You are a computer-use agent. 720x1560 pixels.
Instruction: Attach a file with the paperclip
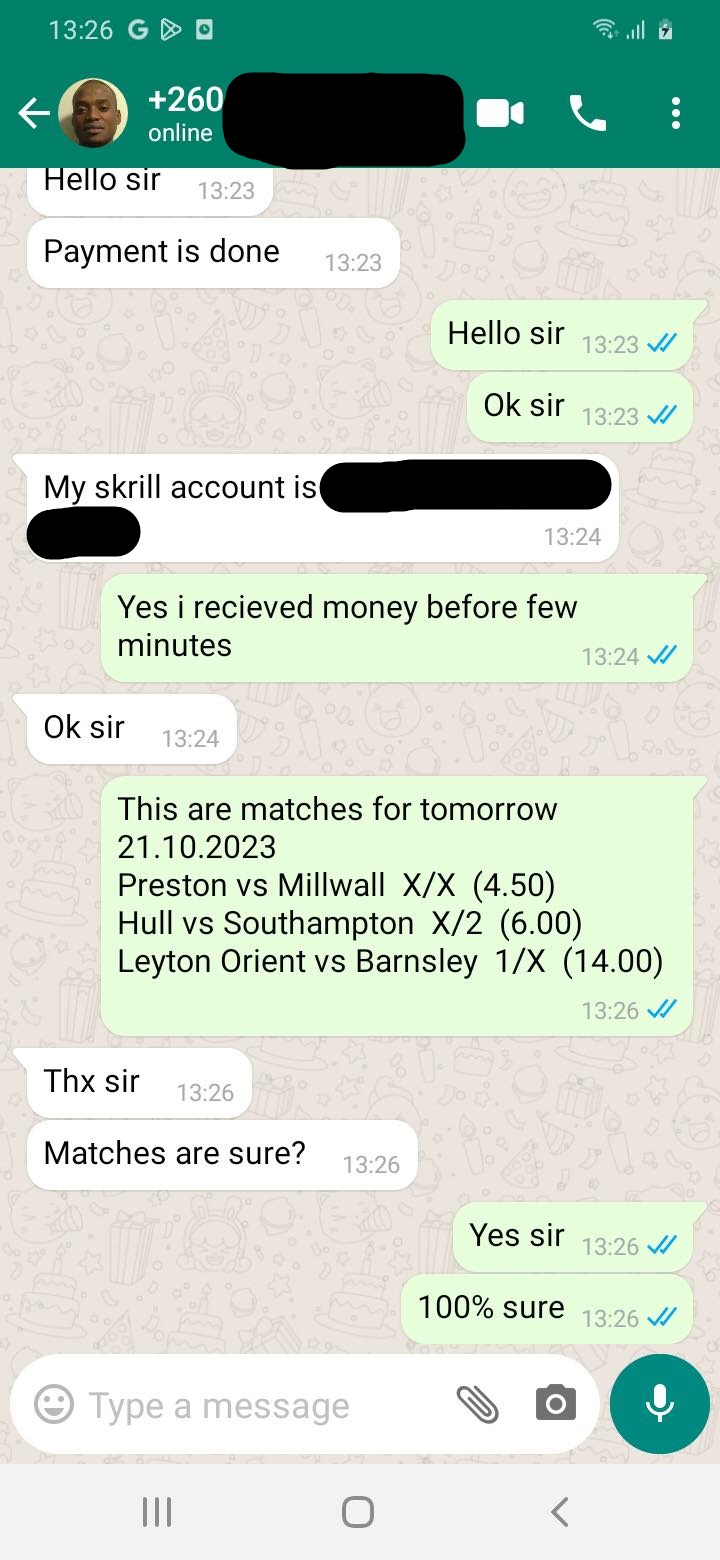[477, 1405]
